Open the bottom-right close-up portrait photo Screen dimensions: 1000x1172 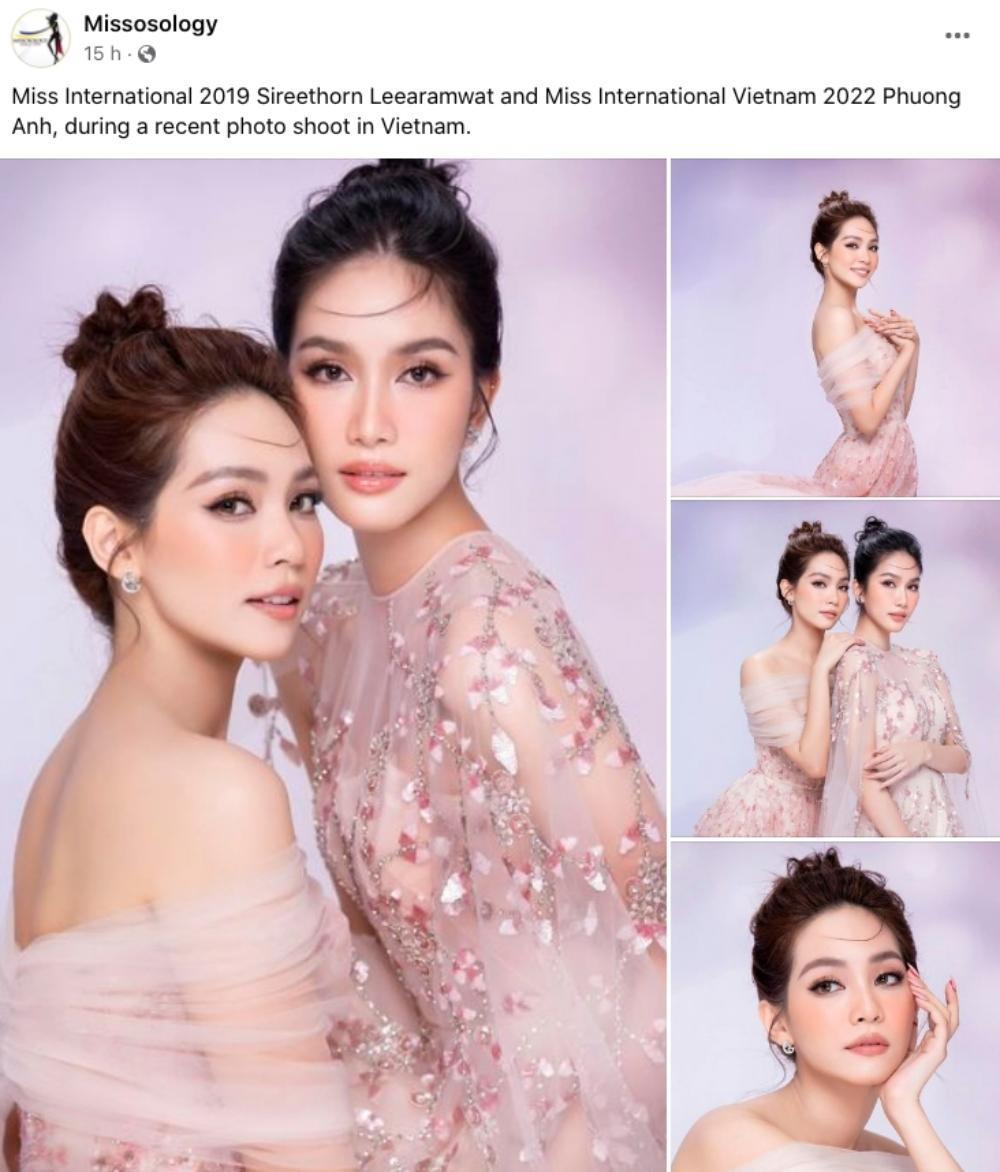(835, 1007)
